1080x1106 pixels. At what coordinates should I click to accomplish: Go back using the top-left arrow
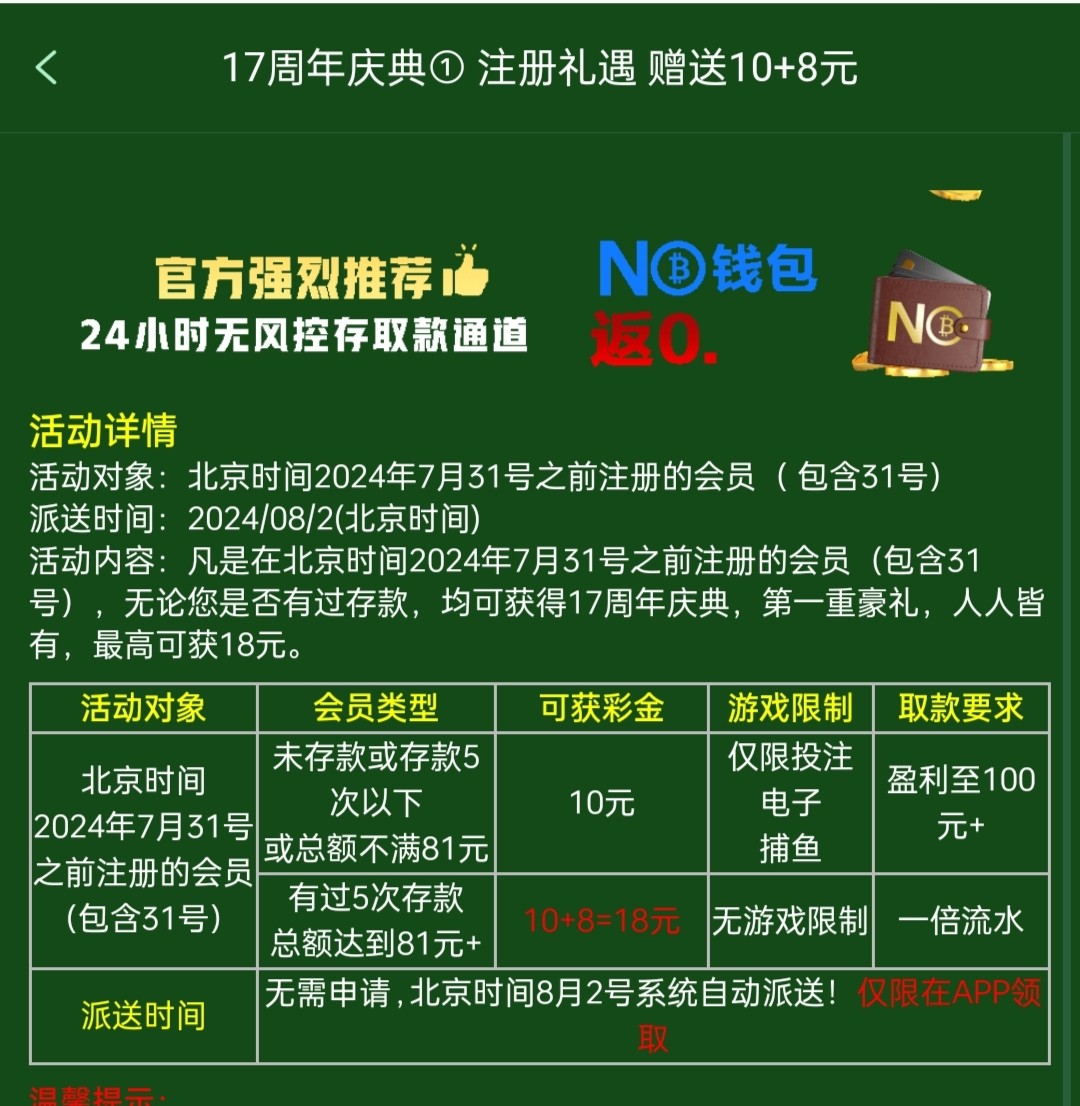point(46,68)
